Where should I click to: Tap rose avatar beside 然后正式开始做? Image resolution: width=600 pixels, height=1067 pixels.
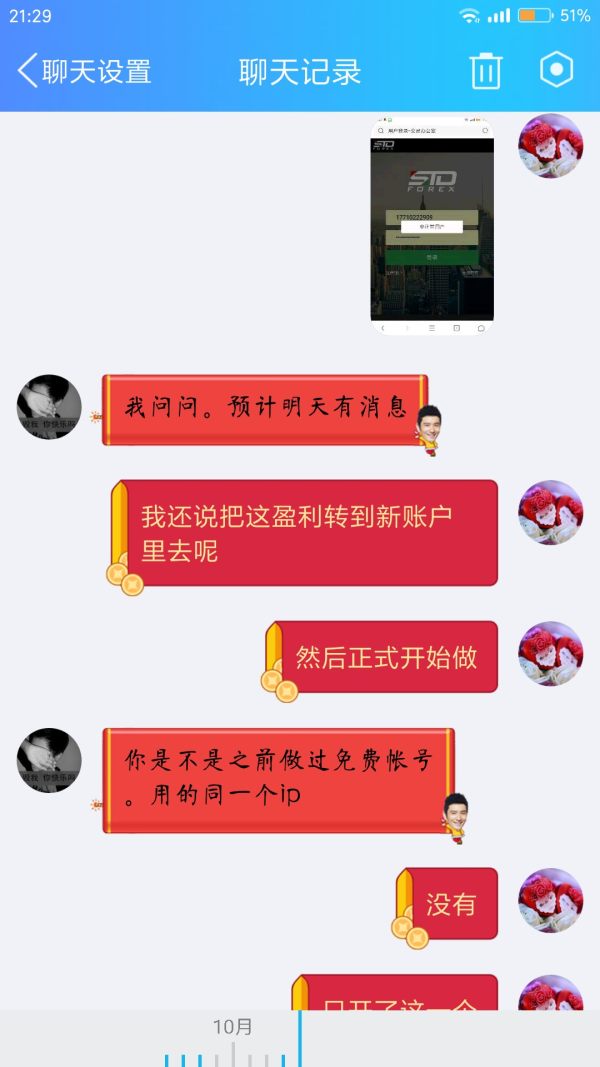(550, 654)
